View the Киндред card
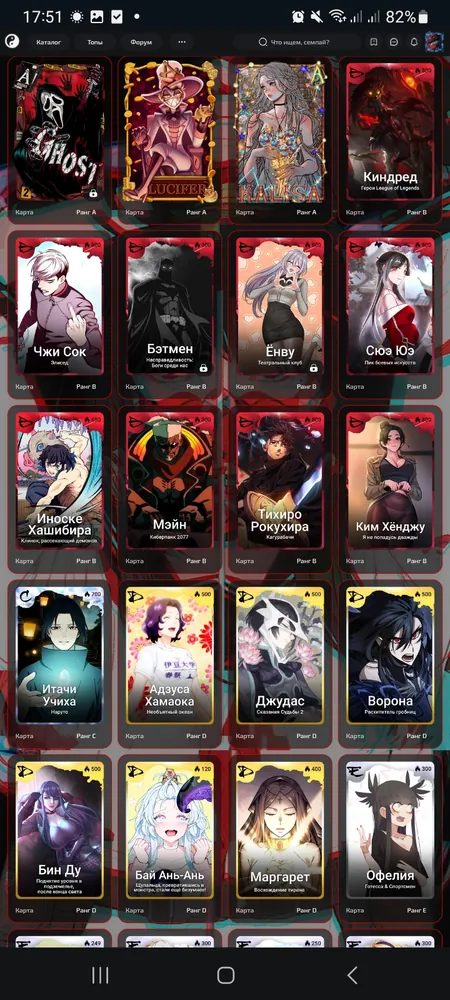Image resolution: width=450 pixels, height=1000 pixels. click(x=390, y=140)
